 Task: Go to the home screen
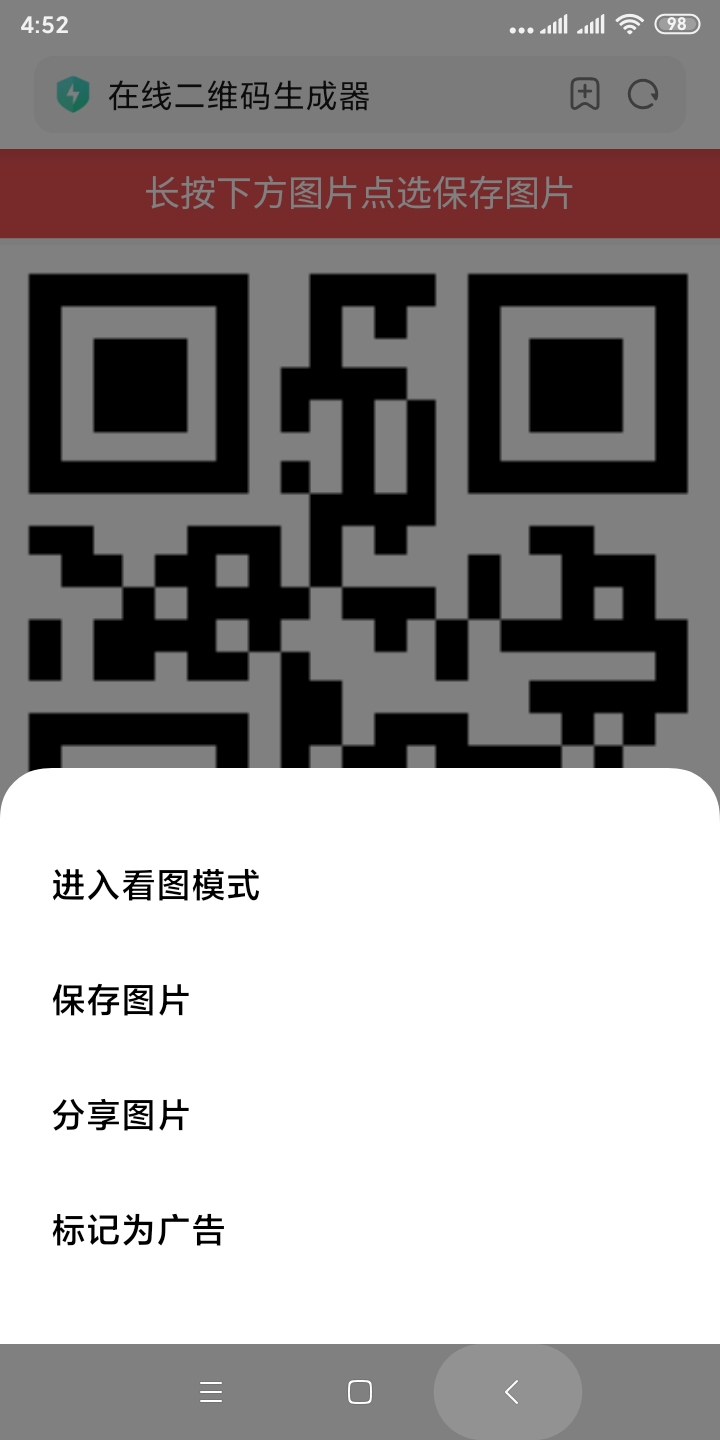(360, 1392)
